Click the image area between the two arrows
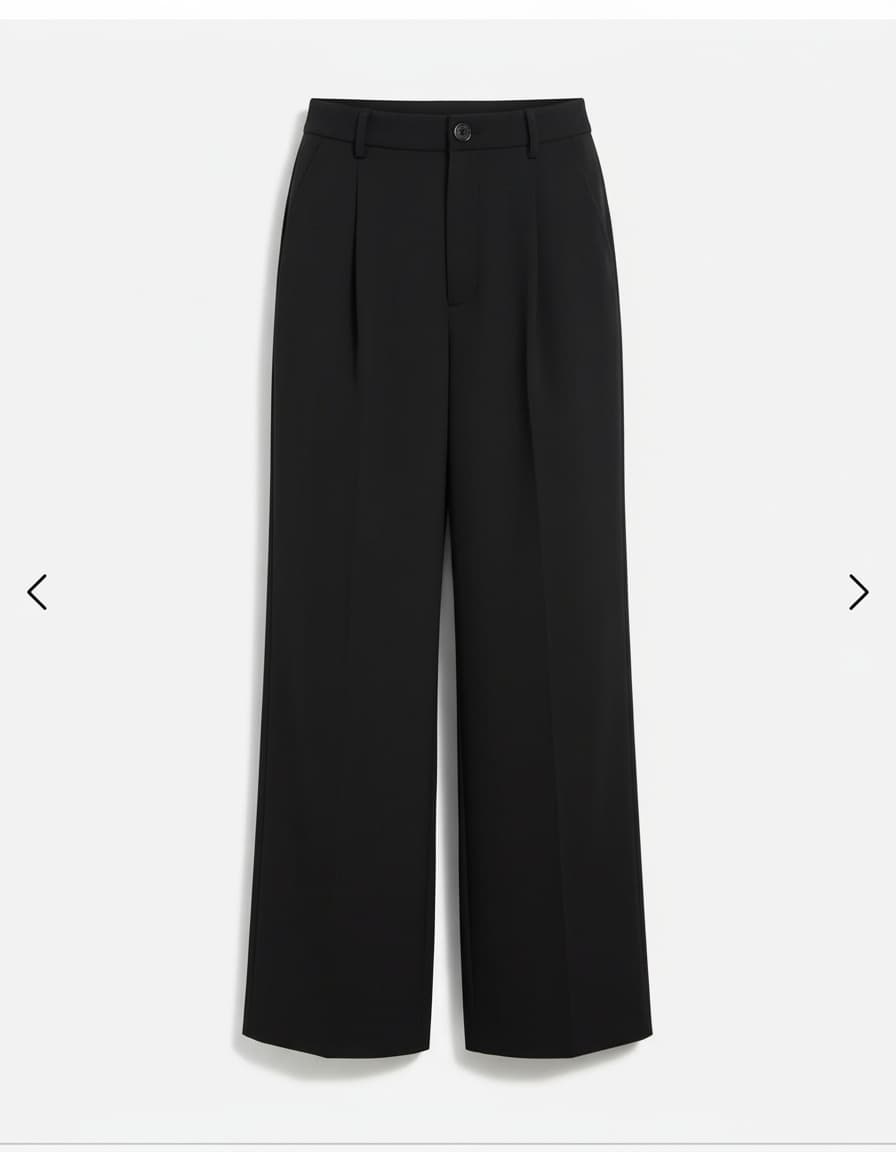This screenshot has width=896, height=1152. tap(448, 592)
